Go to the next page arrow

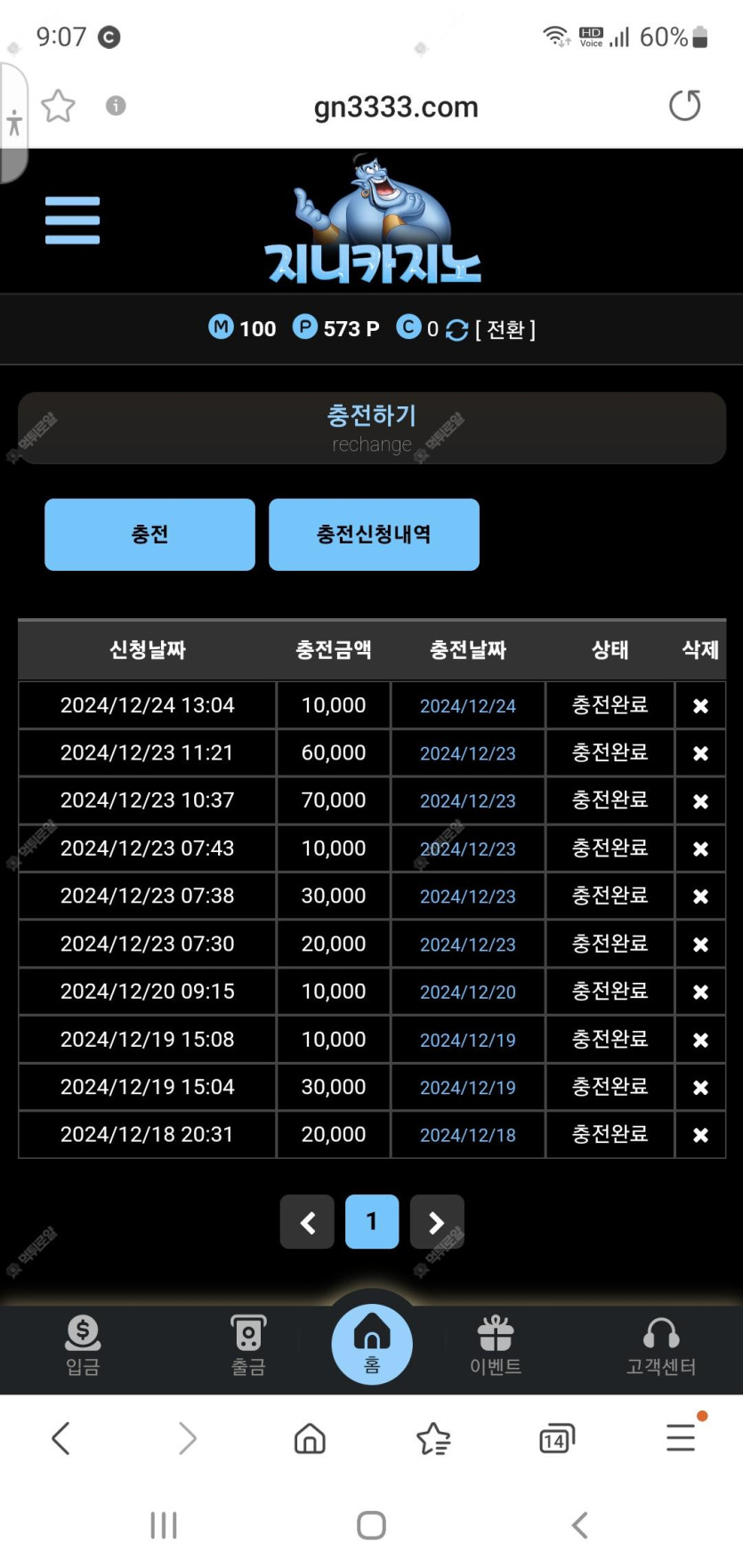[x=437, y=1222]
